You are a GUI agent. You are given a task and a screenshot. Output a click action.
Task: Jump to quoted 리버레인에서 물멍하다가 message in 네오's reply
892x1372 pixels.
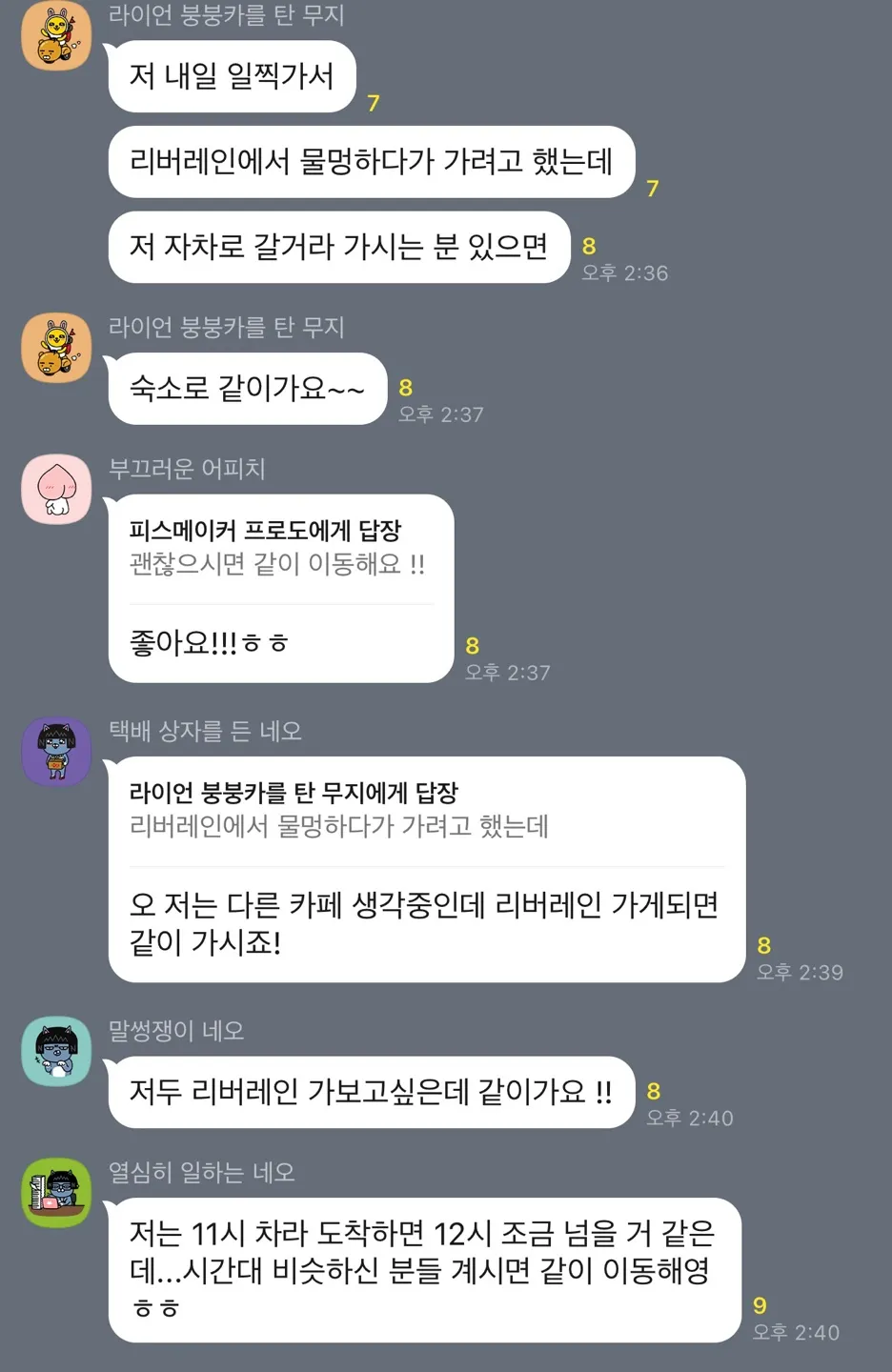(x=339, y=811)
